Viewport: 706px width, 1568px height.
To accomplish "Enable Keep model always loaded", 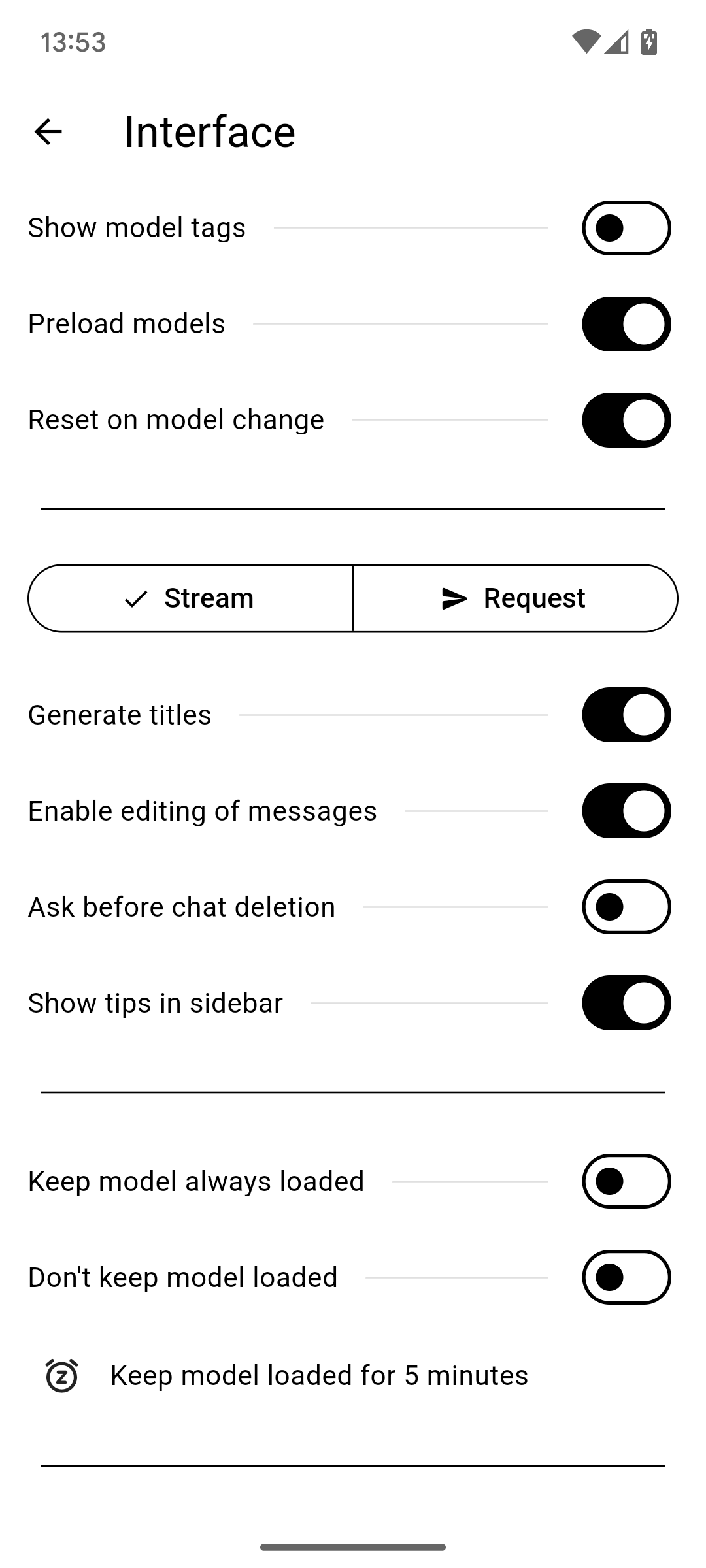I will tap(626, 1181).
